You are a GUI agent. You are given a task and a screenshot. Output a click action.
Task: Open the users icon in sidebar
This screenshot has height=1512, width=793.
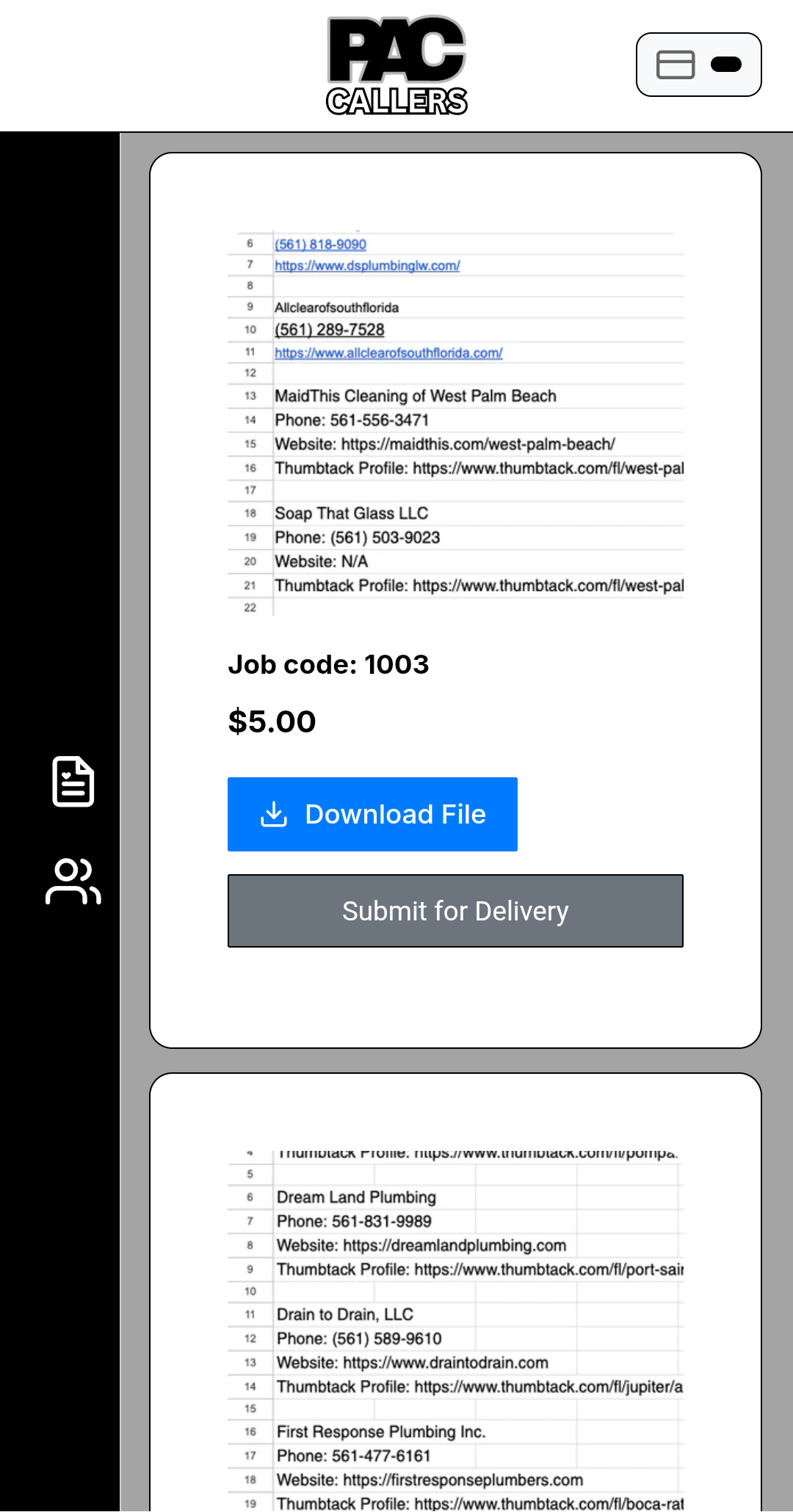click(x=73, y=881)
